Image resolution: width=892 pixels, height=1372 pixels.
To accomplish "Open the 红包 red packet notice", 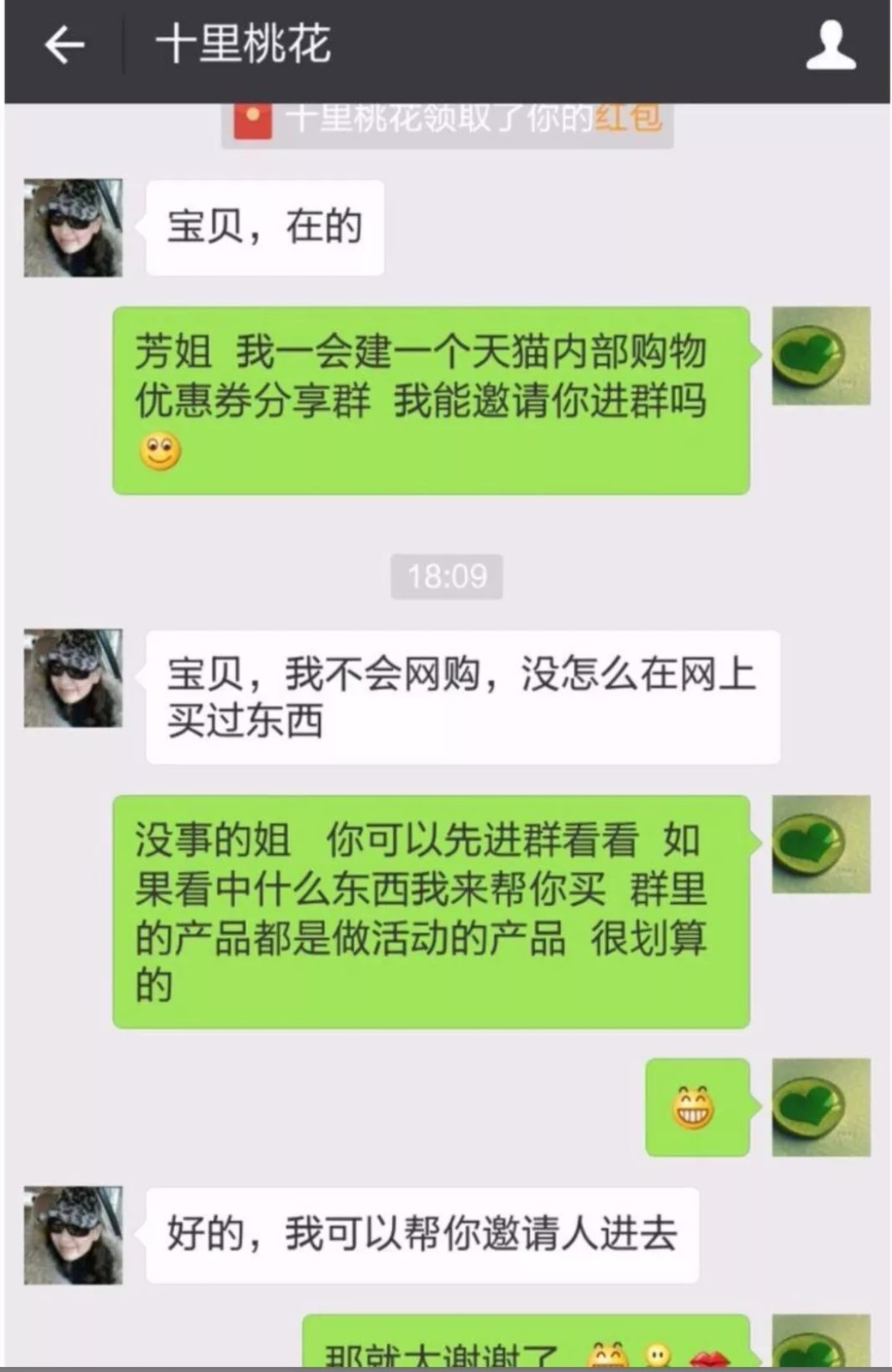I will [x=627, y=120].
